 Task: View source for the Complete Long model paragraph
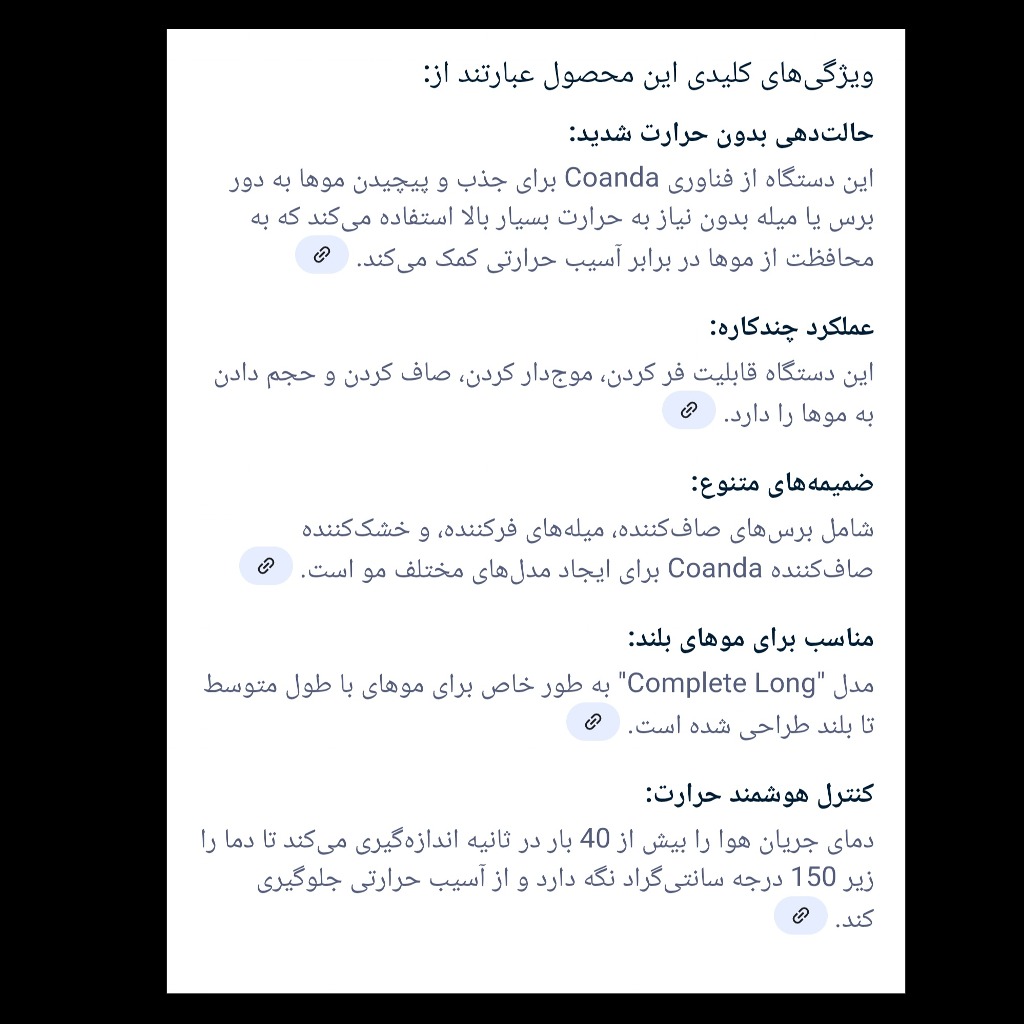(593, 721)
